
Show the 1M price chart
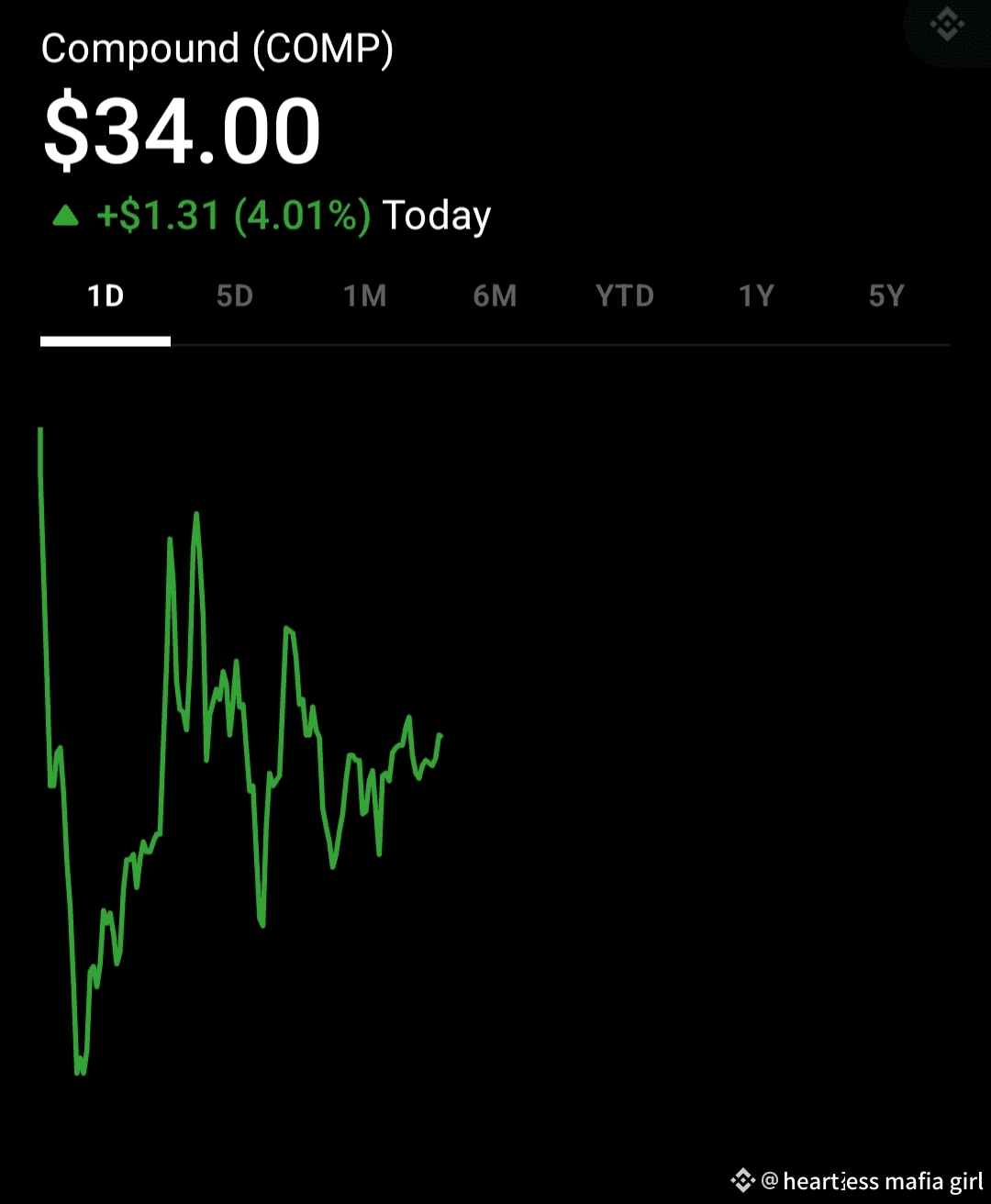(x=364, y=296)
